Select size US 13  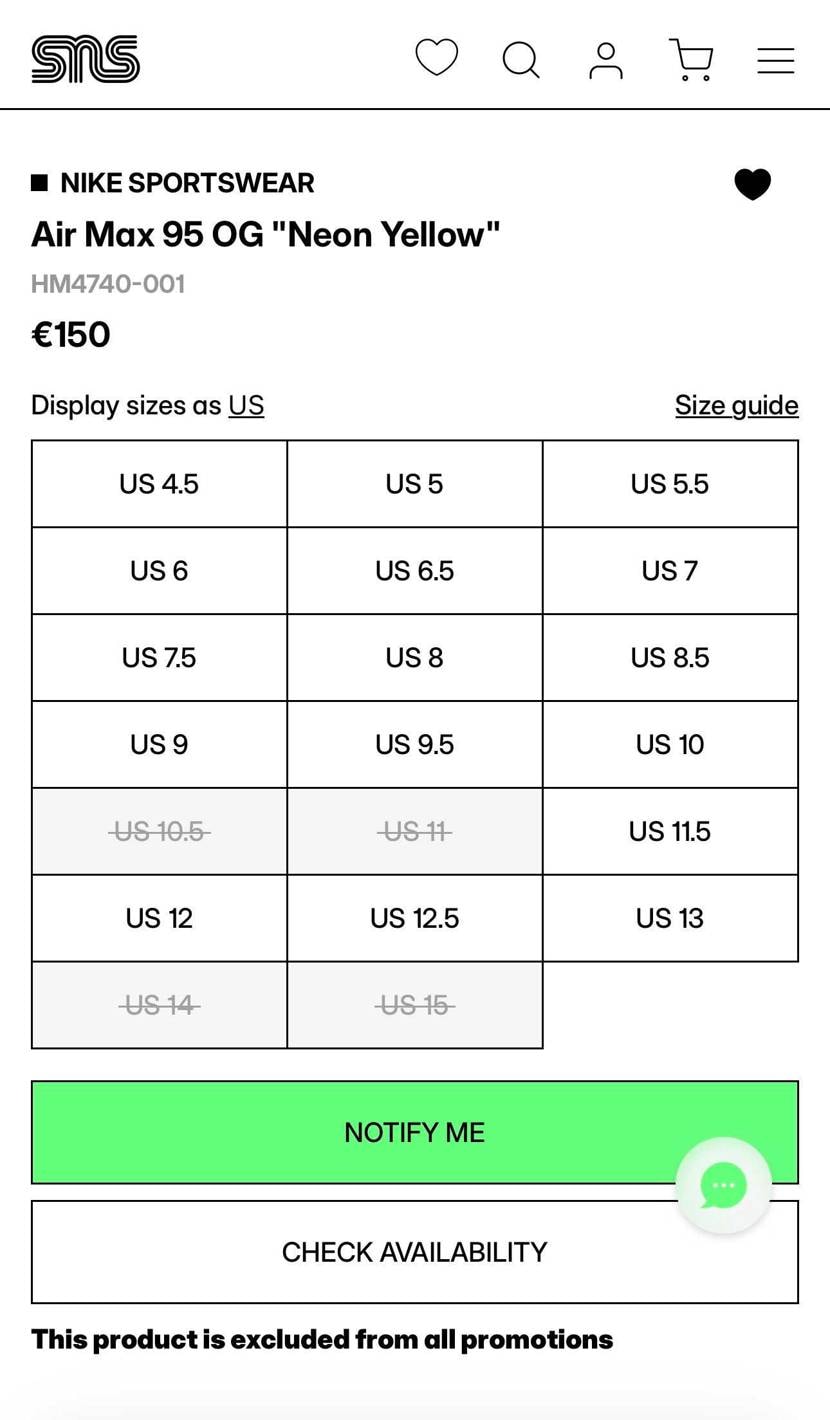[670, 917]
